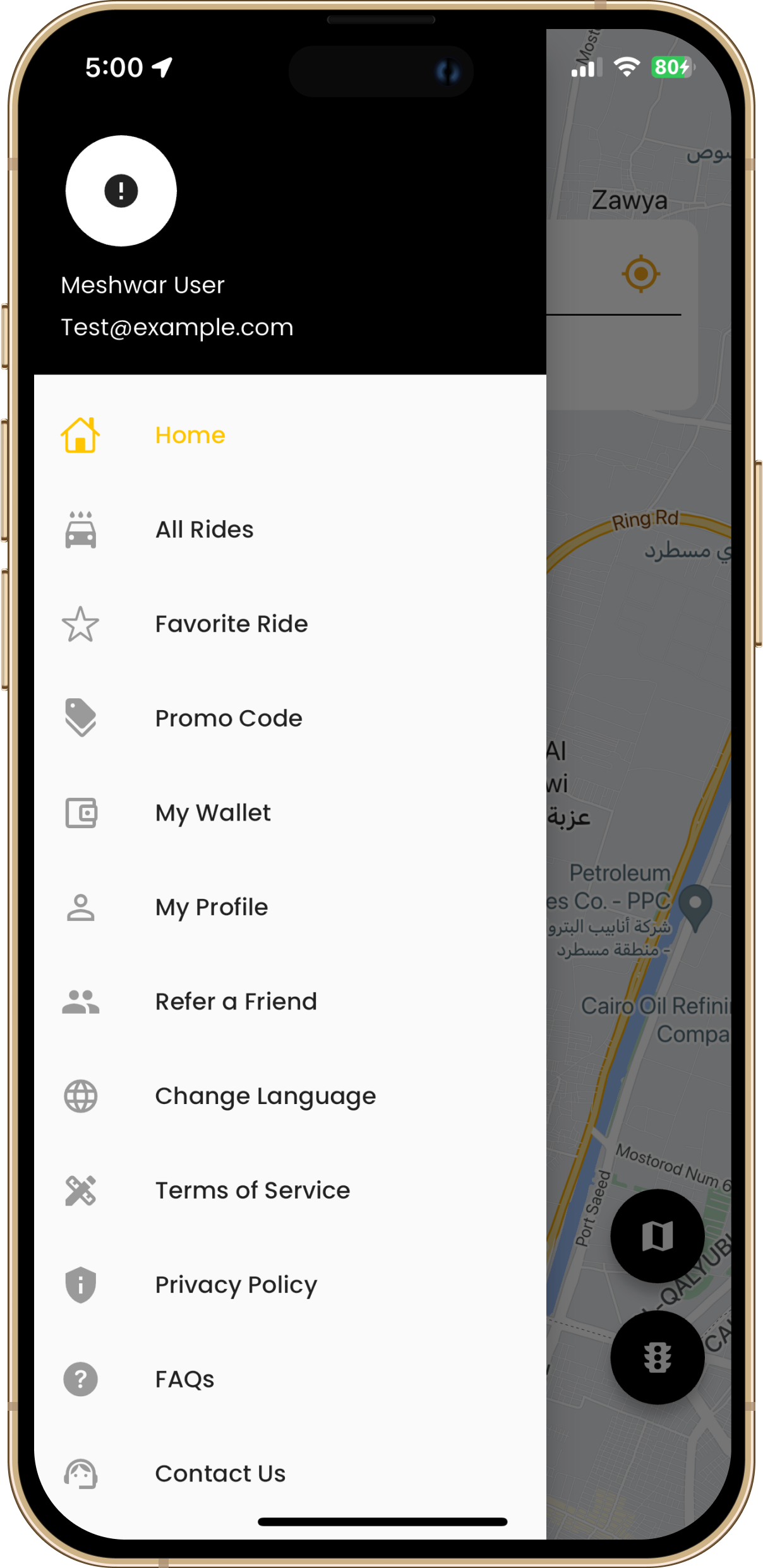Open All Rides
Image resolution: width=763 pixels, height=1568 pixels.
(204, 530)
